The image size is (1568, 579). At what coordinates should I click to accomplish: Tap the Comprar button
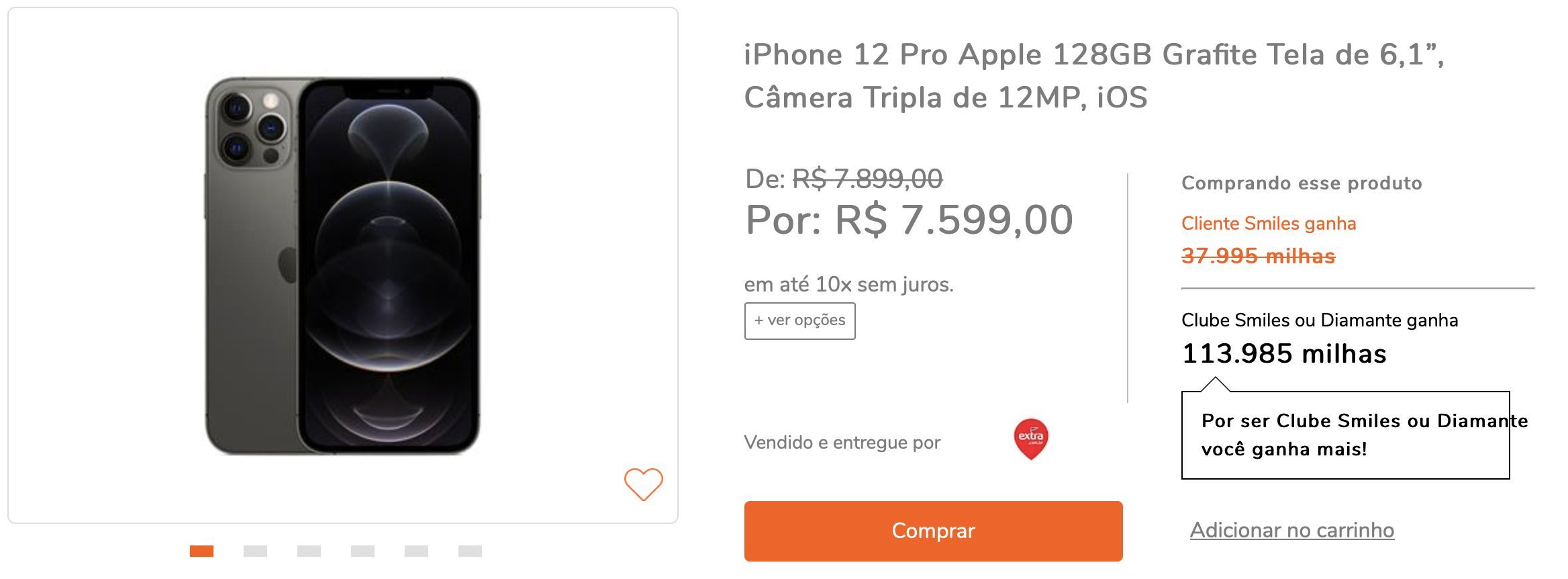[932, 531]
